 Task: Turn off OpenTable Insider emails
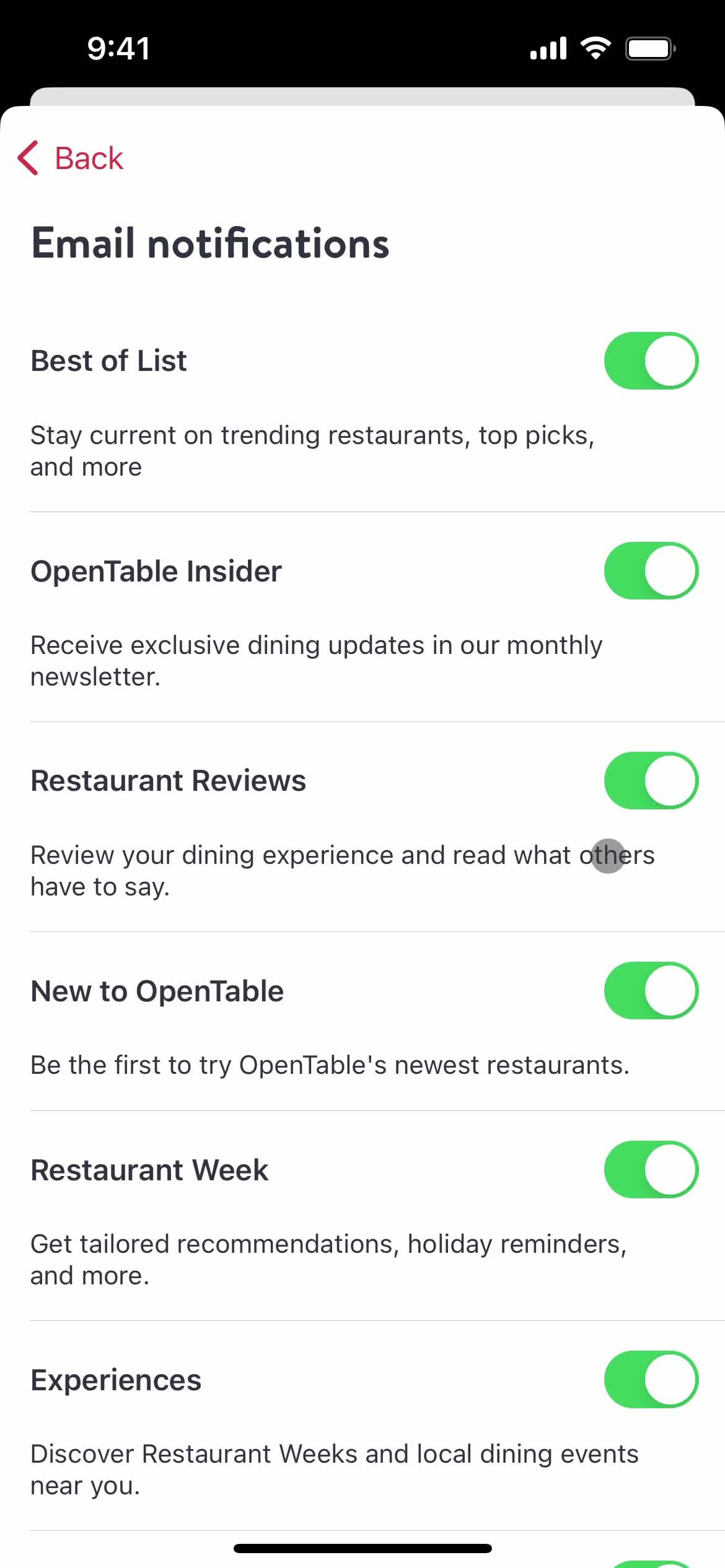pyautogui.click(x=649, y=570)
